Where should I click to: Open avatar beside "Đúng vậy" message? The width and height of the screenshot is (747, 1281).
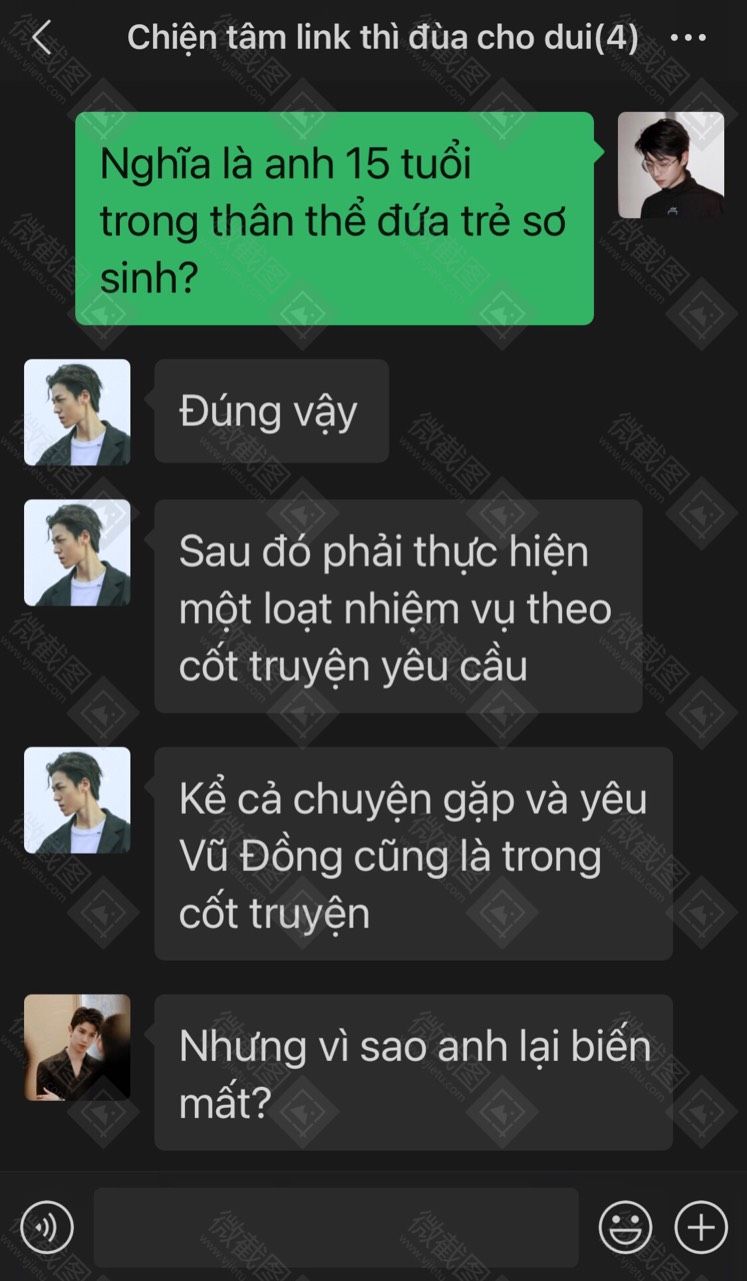[x=77, y=412]
